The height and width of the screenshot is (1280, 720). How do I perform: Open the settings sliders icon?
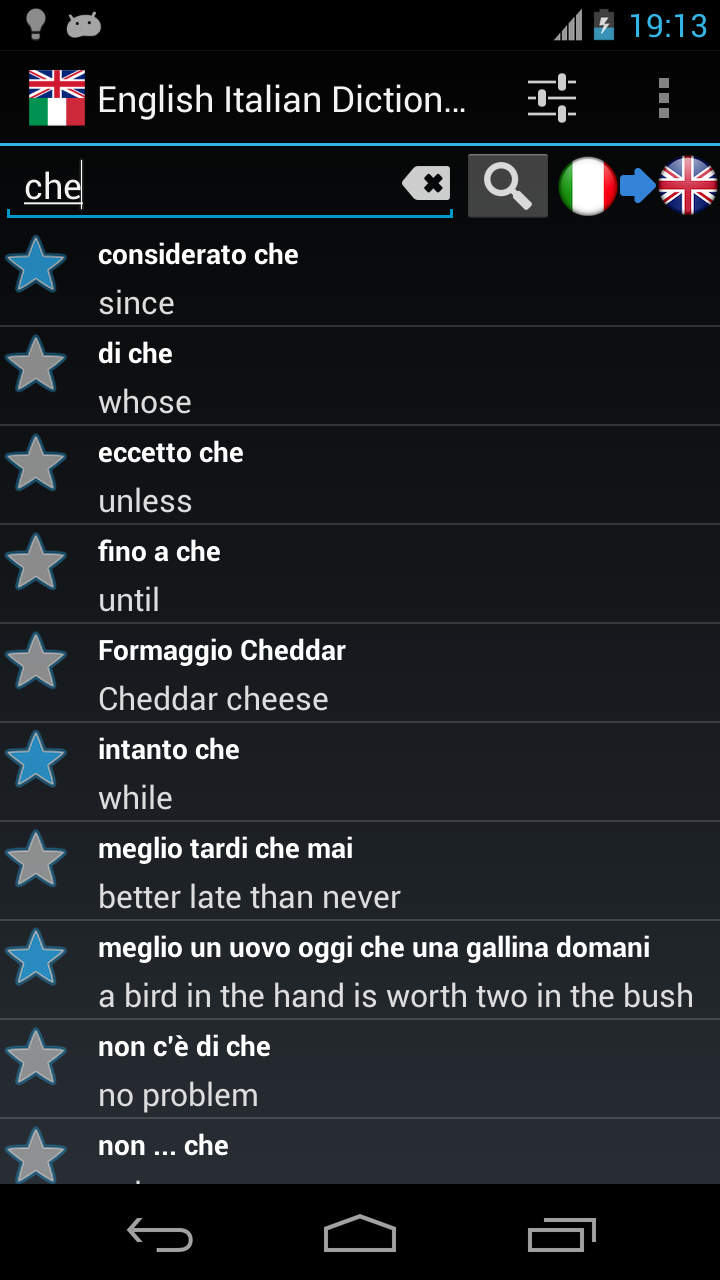click(551, 99)
